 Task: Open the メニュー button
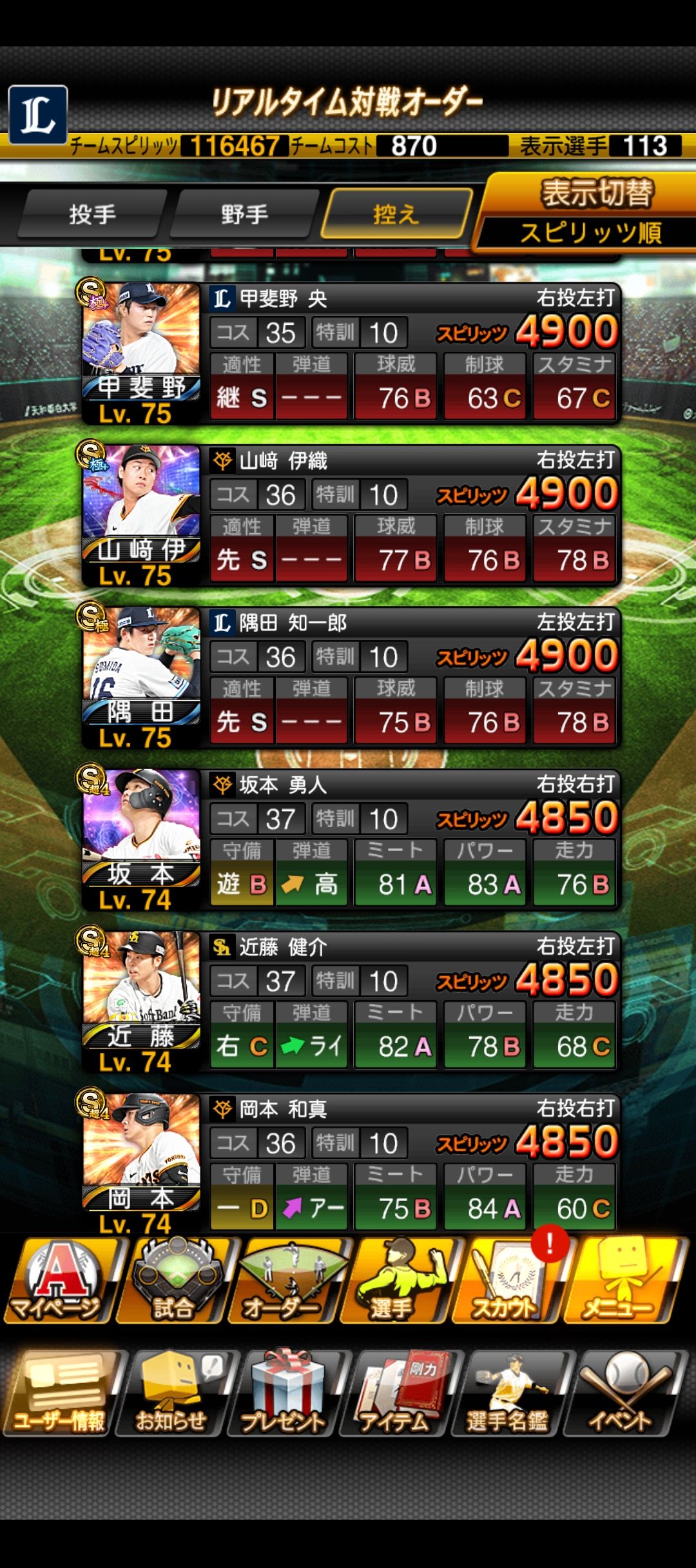coord(620,1280)
